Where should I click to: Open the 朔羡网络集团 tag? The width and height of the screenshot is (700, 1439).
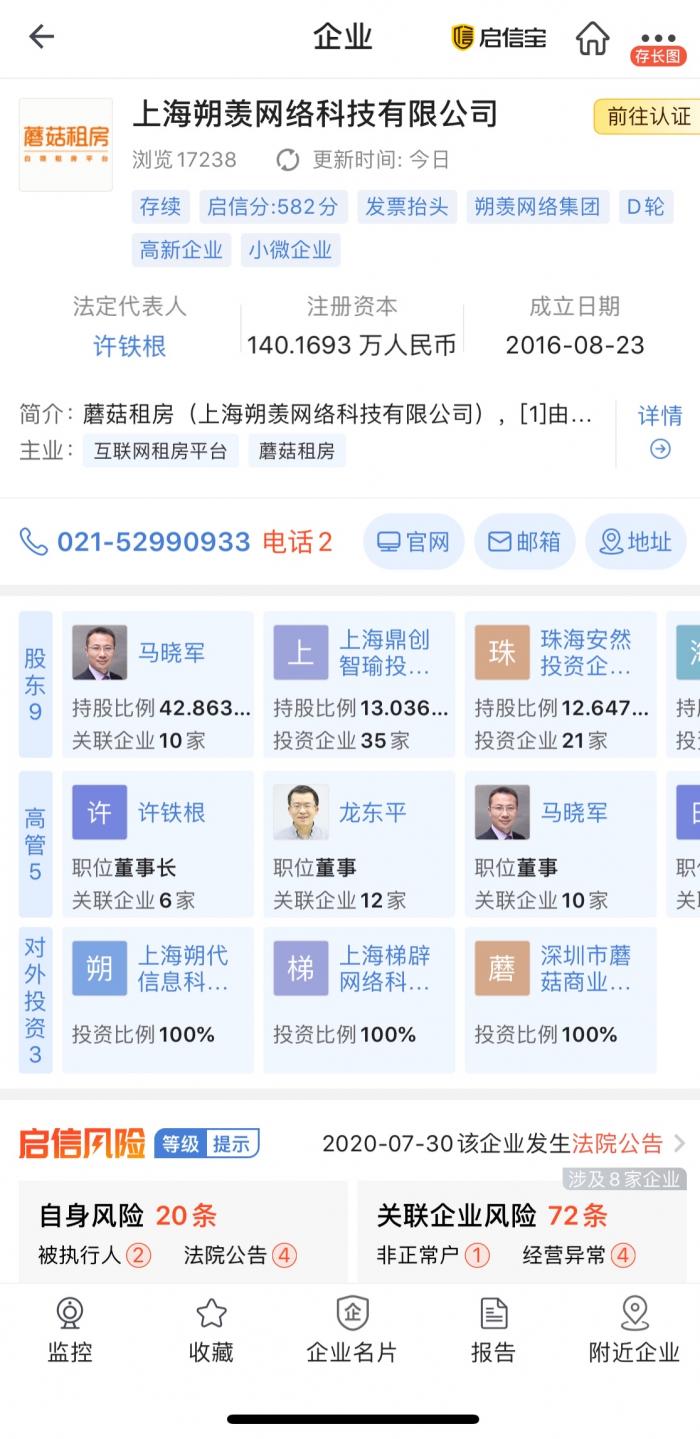[537, 207]
